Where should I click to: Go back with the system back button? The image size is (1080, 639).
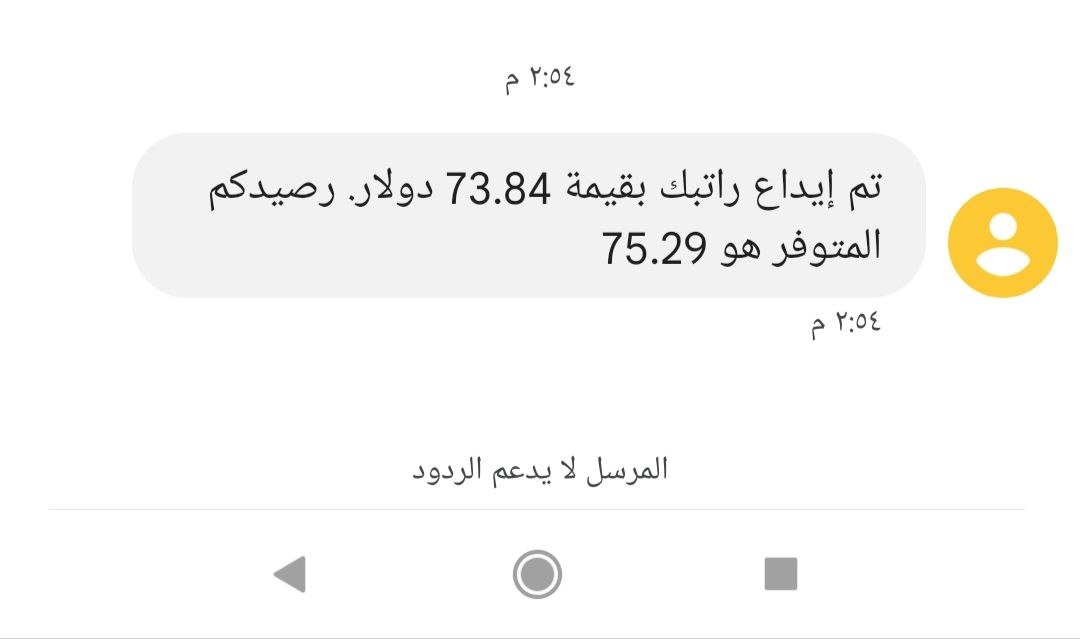point(289,574)
